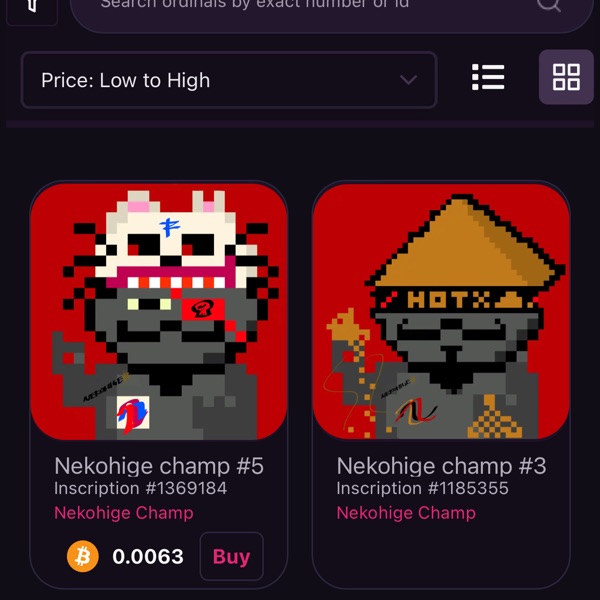Image resolution: width=600 pixels, height=600 pixels.
Task: Buy Nekohige champ #5 for 0.0063
Action: tap(231, 557)
